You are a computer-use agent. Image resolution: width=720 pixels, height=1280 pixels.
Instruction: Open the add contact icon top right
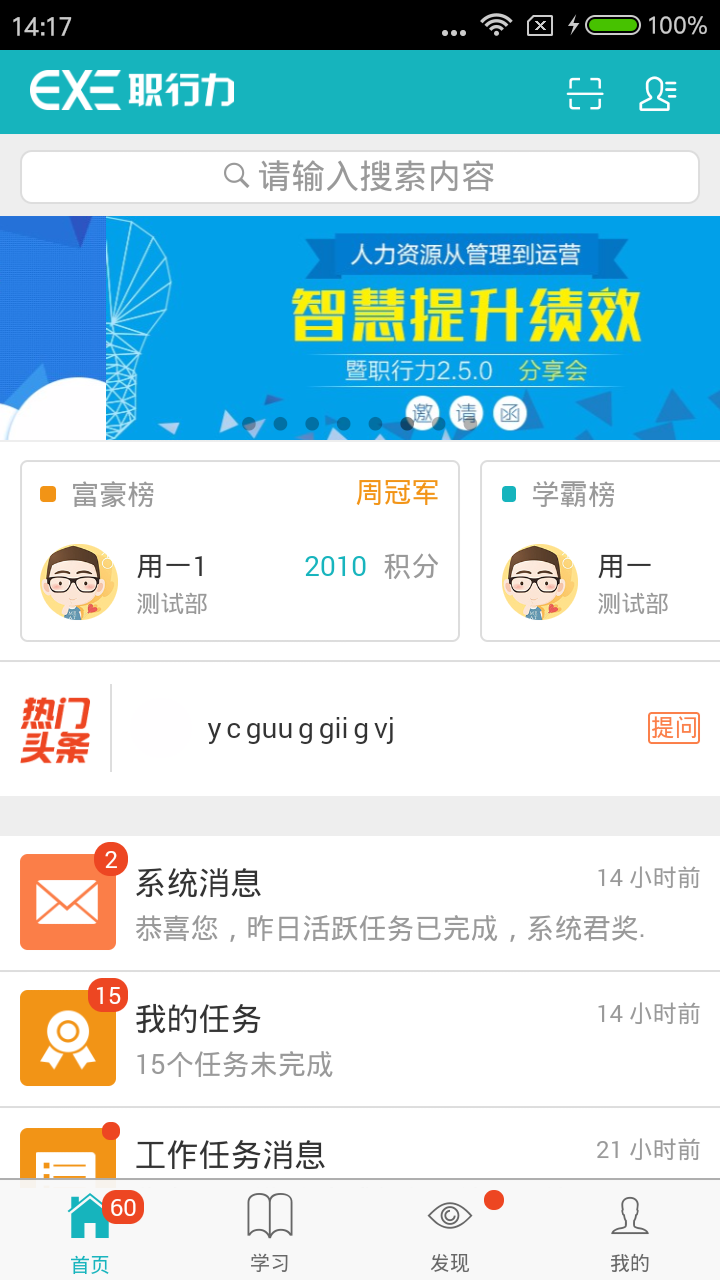[x=657, y=92]
